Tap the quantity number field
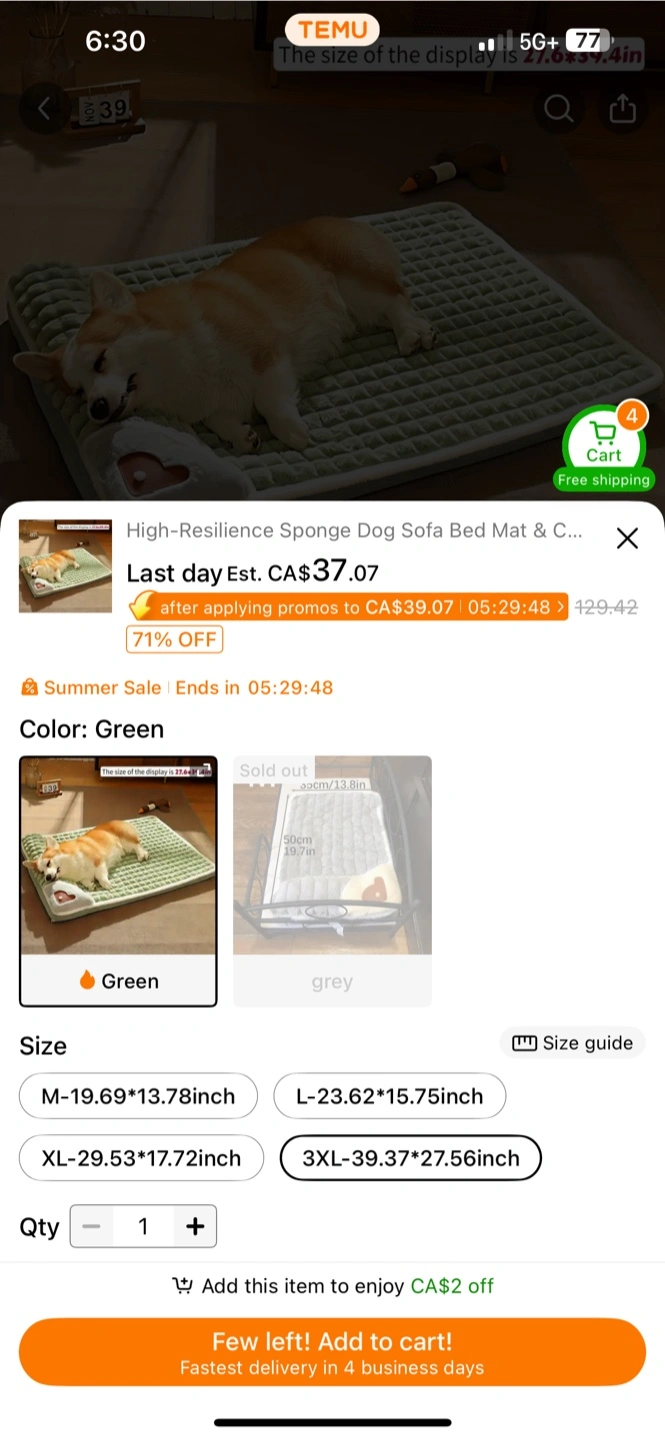The width and height of the screenshot is (665, 1440). (143, 1227)
